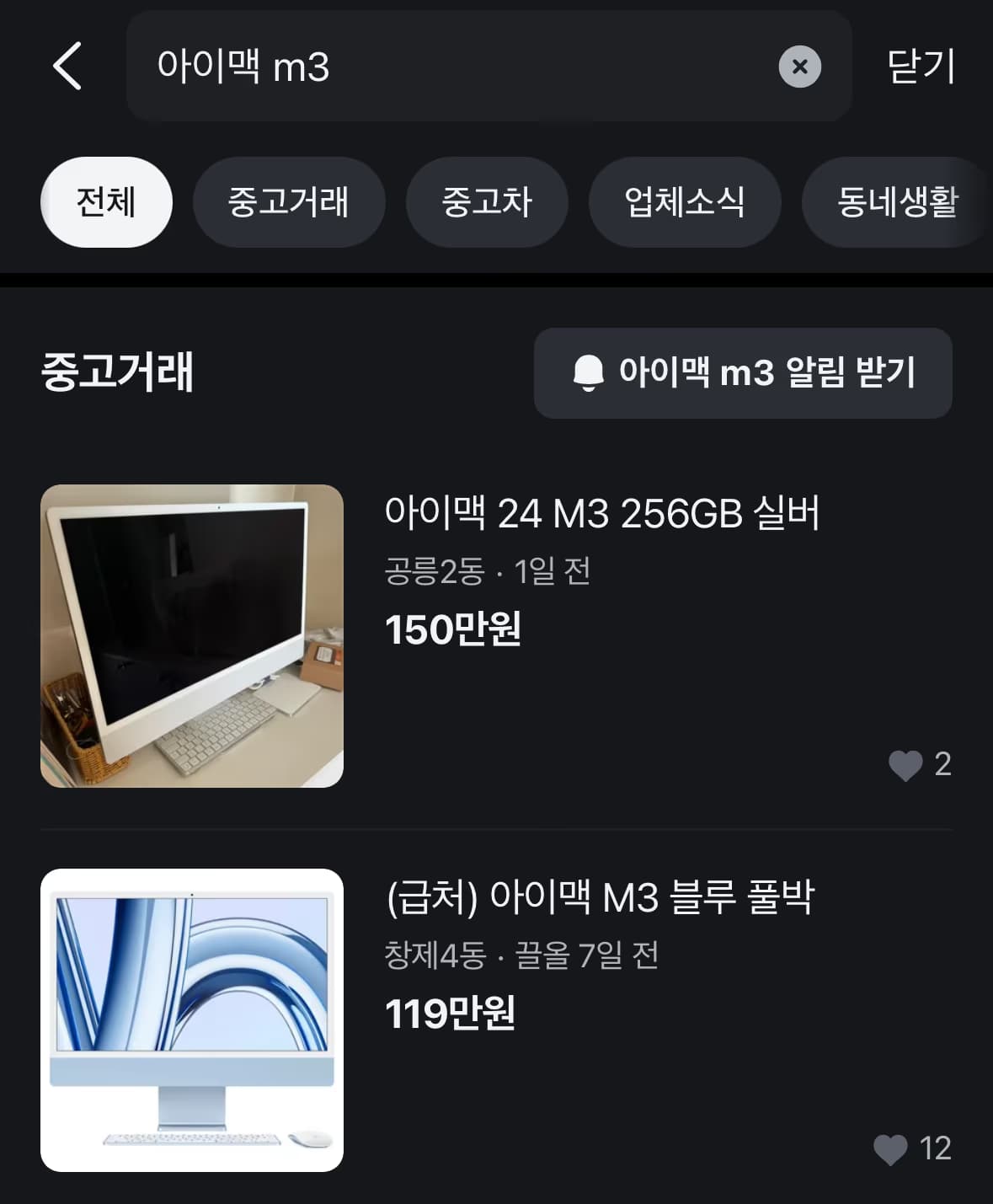Viewport: 993px width, 1204px height.
Task: Tap the search input containing 아이맥 m3
Action: pos(421,67)
